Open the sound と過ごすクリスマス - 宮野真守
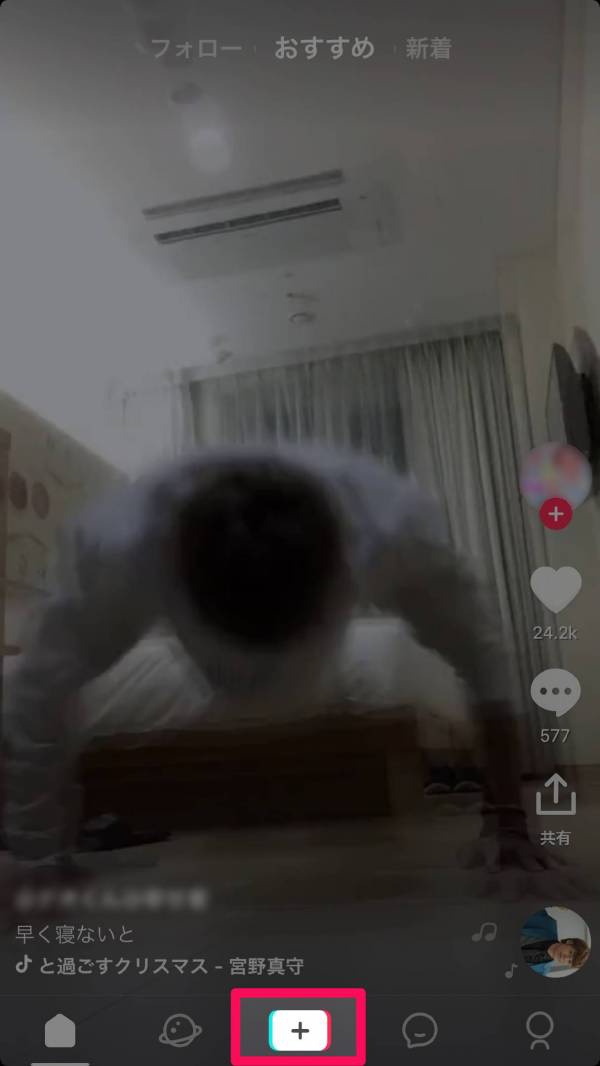The width and height of the screenshot is (600, 1066). pyautogui.click(x=160, y=966)
